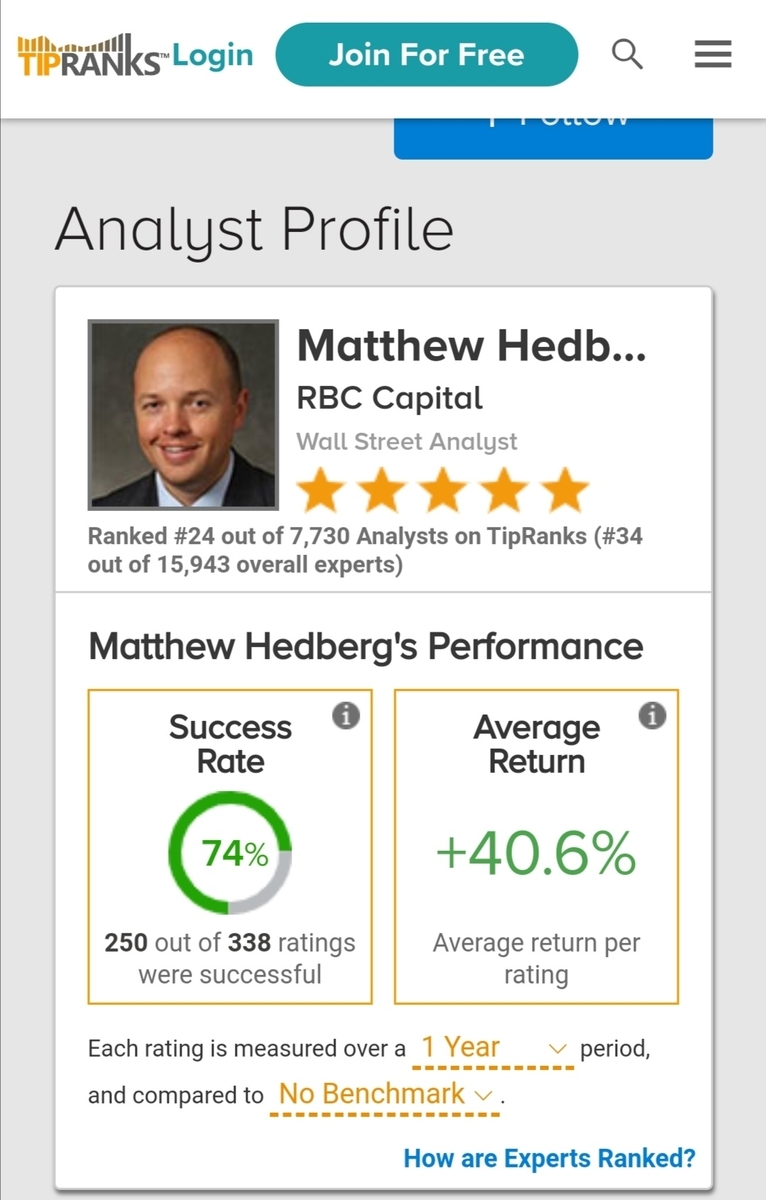Change the No Benchmark dropdown
This screenshot has width=766, height=1200.
pos(385,1095)
